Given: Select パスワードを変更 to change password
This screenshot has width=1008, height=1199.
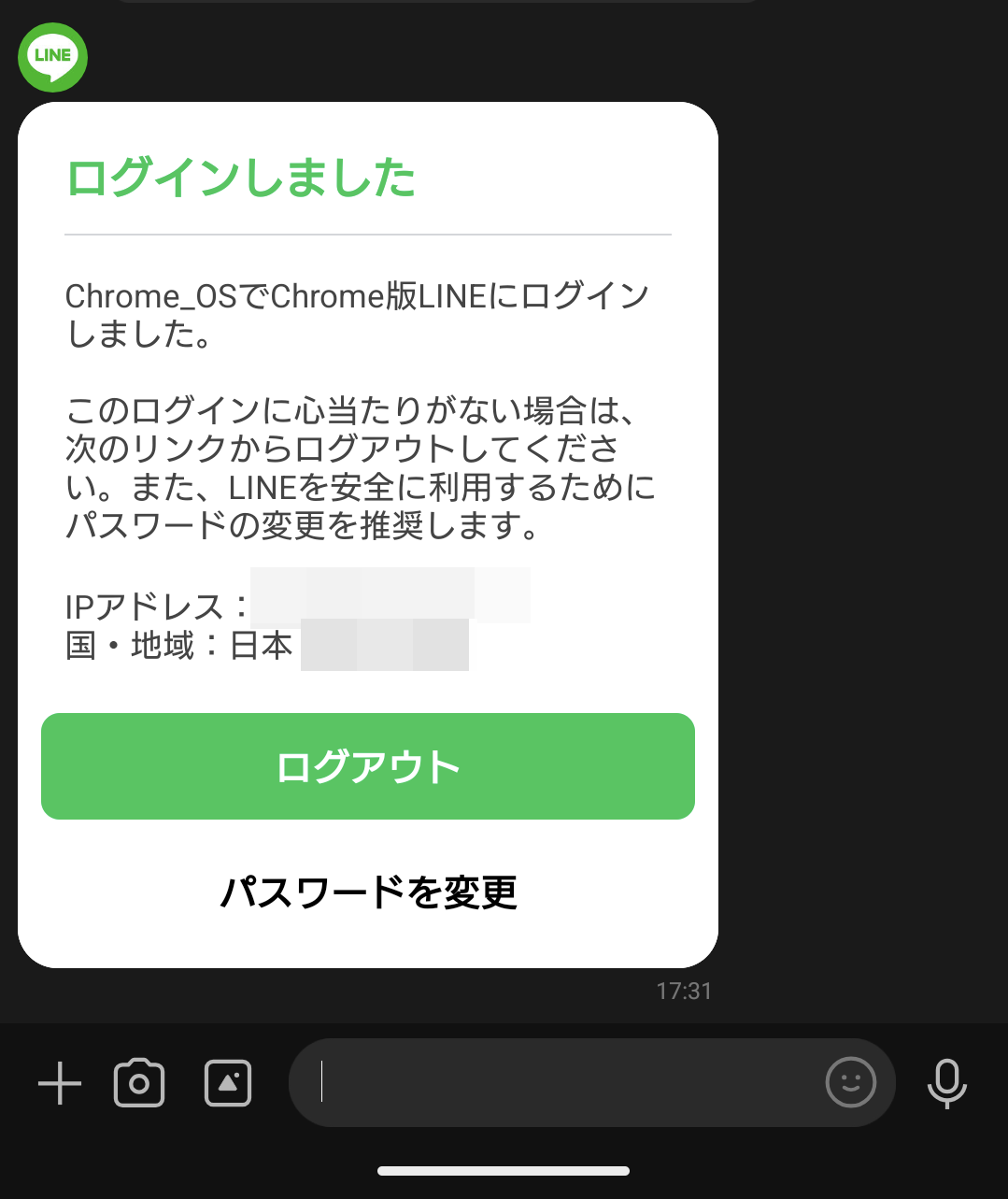Looking at the screenshot, I should tap(368, 892).
